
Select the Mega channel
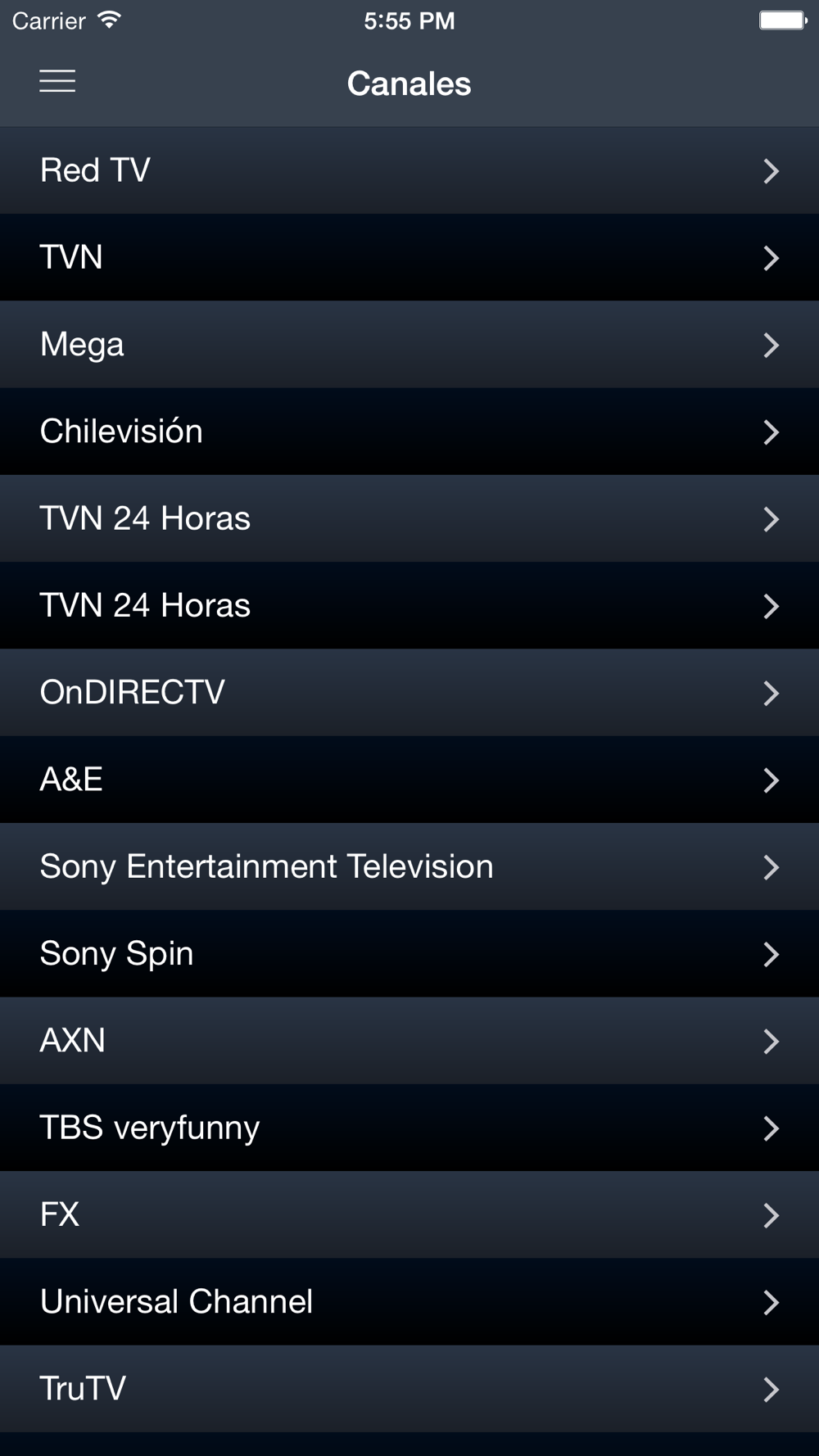click(x=409, y=344)
